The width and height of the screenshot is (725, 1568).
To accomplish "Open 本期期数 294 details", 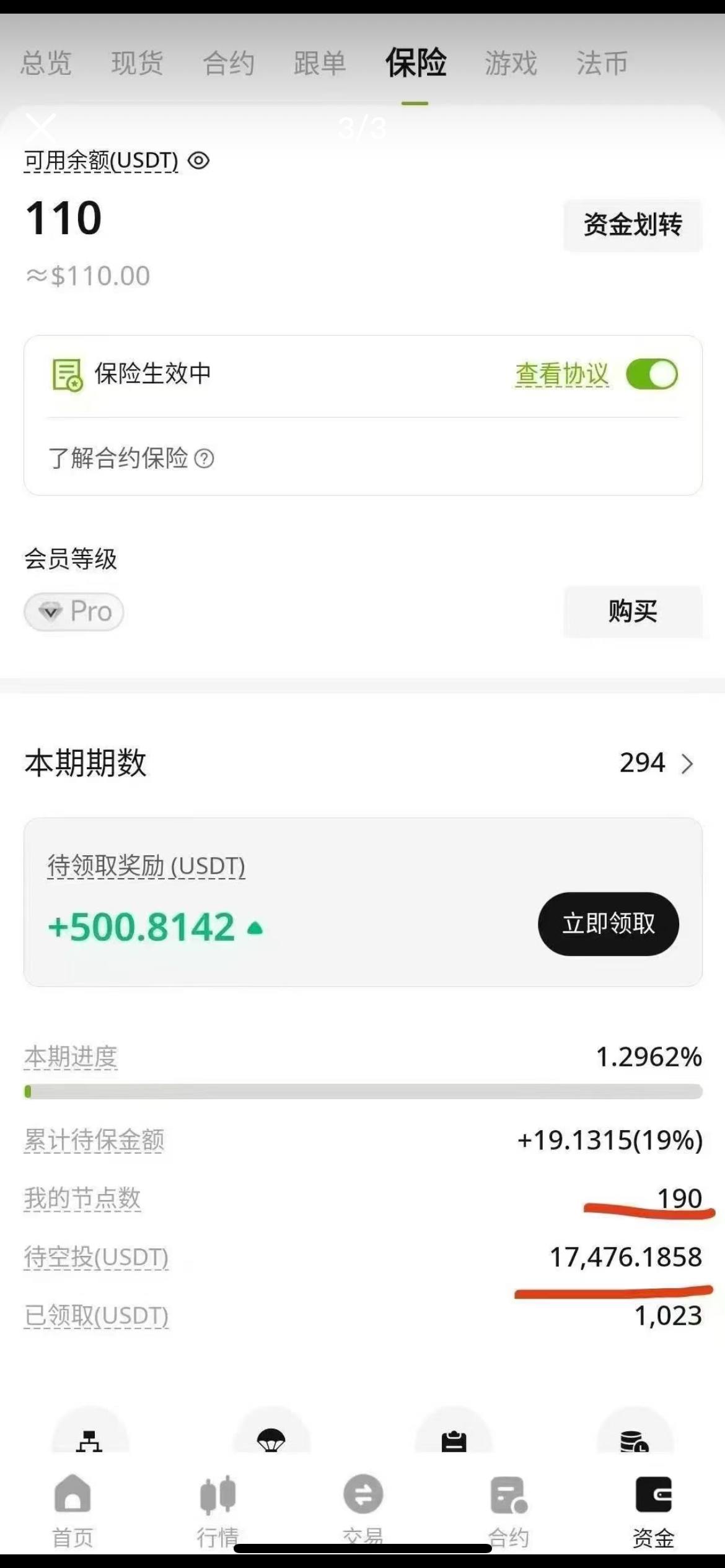I will (x=657, y=763).
